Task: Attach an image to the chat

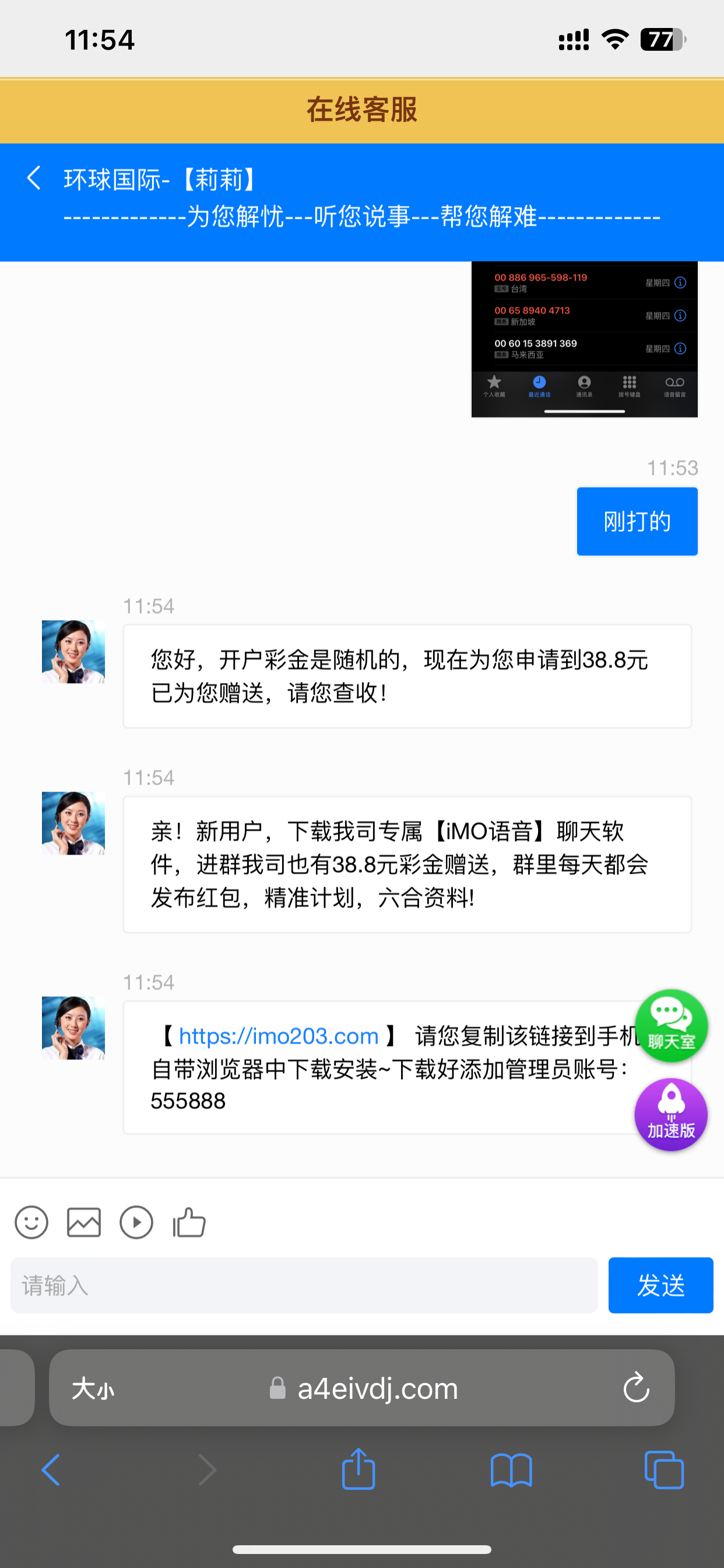Action: pos(84,1222)
